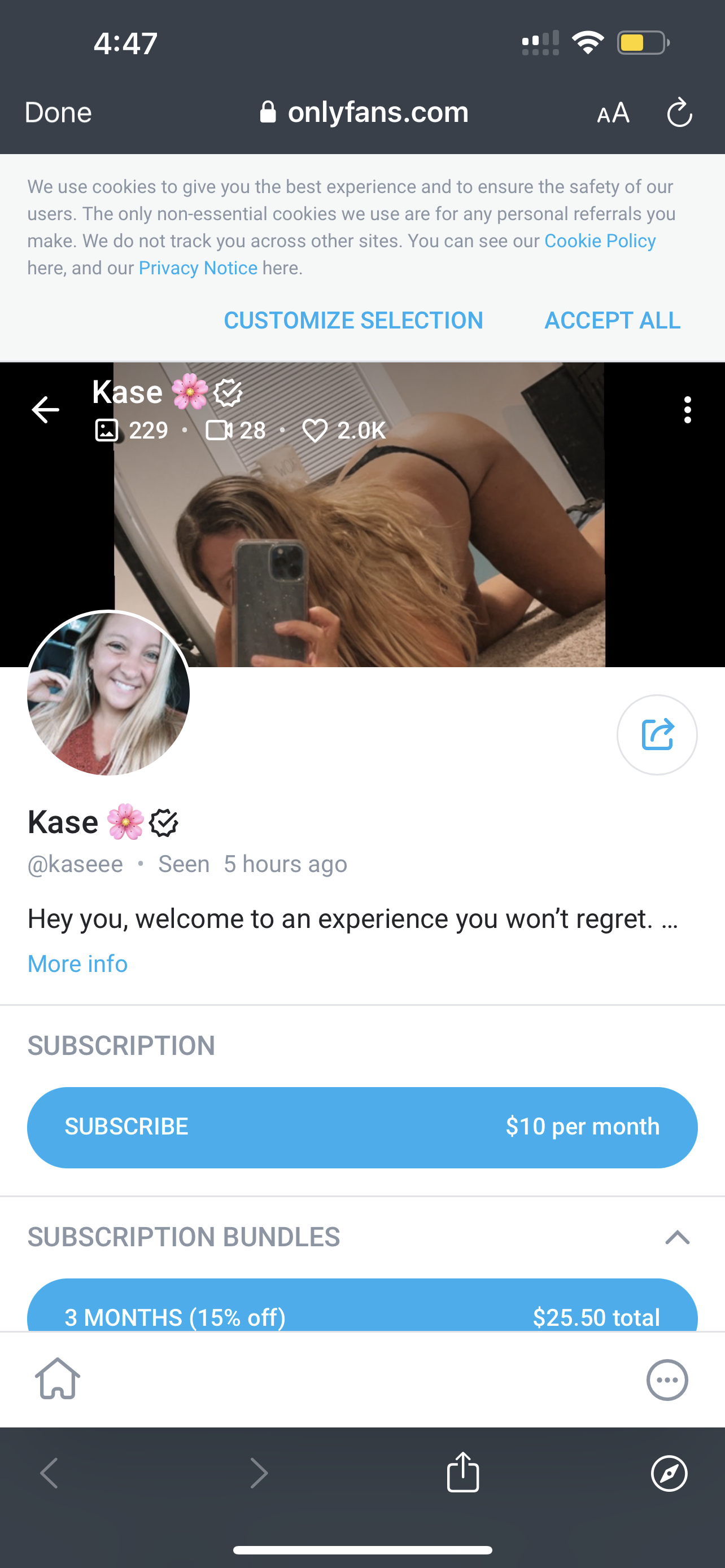
Task: Open the Privacy Notice link
Action: pos(198,268)
